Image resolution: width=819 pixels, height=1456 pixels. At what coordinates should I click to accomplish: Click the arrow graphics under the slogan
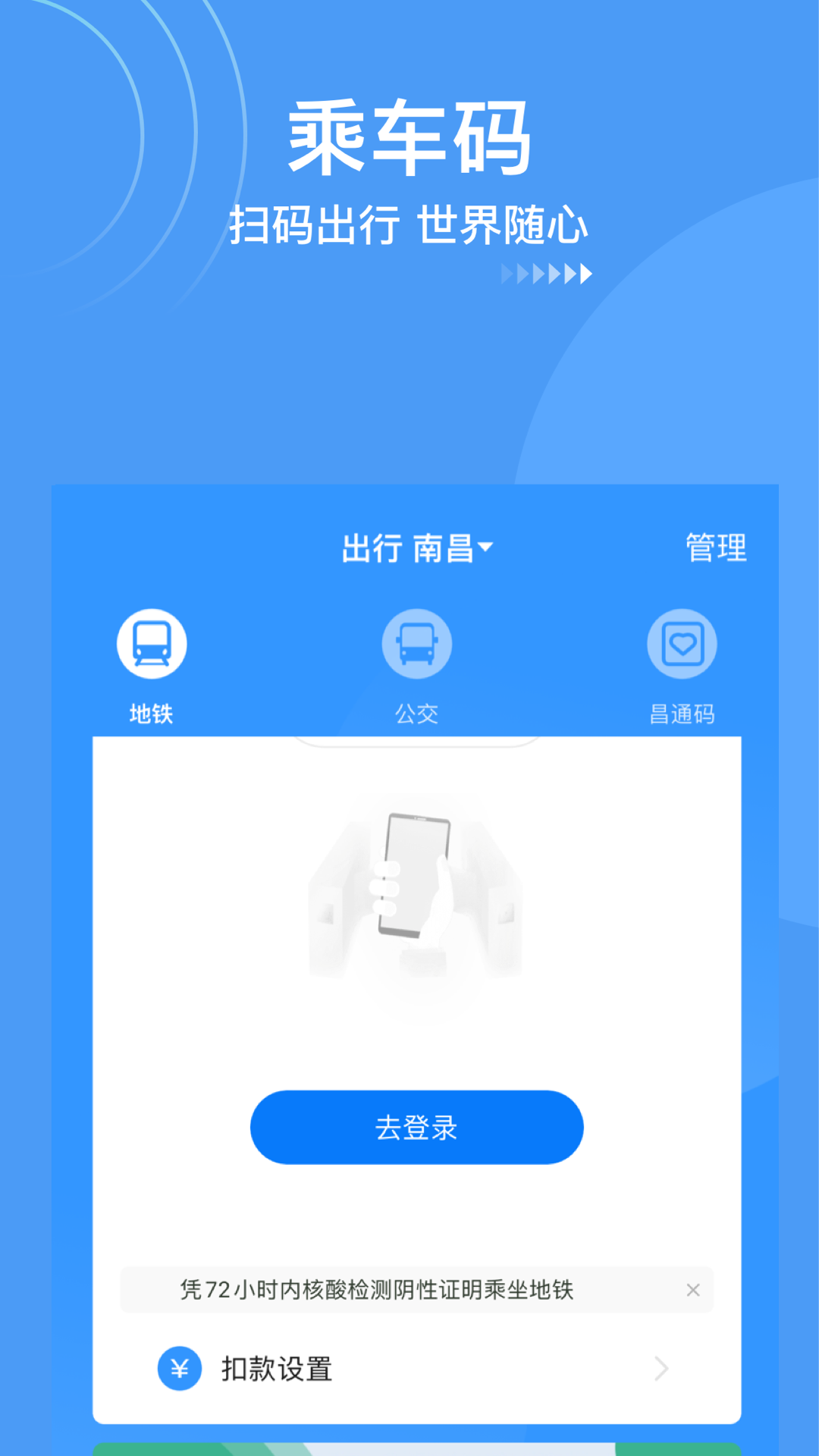tap(544, 275)
